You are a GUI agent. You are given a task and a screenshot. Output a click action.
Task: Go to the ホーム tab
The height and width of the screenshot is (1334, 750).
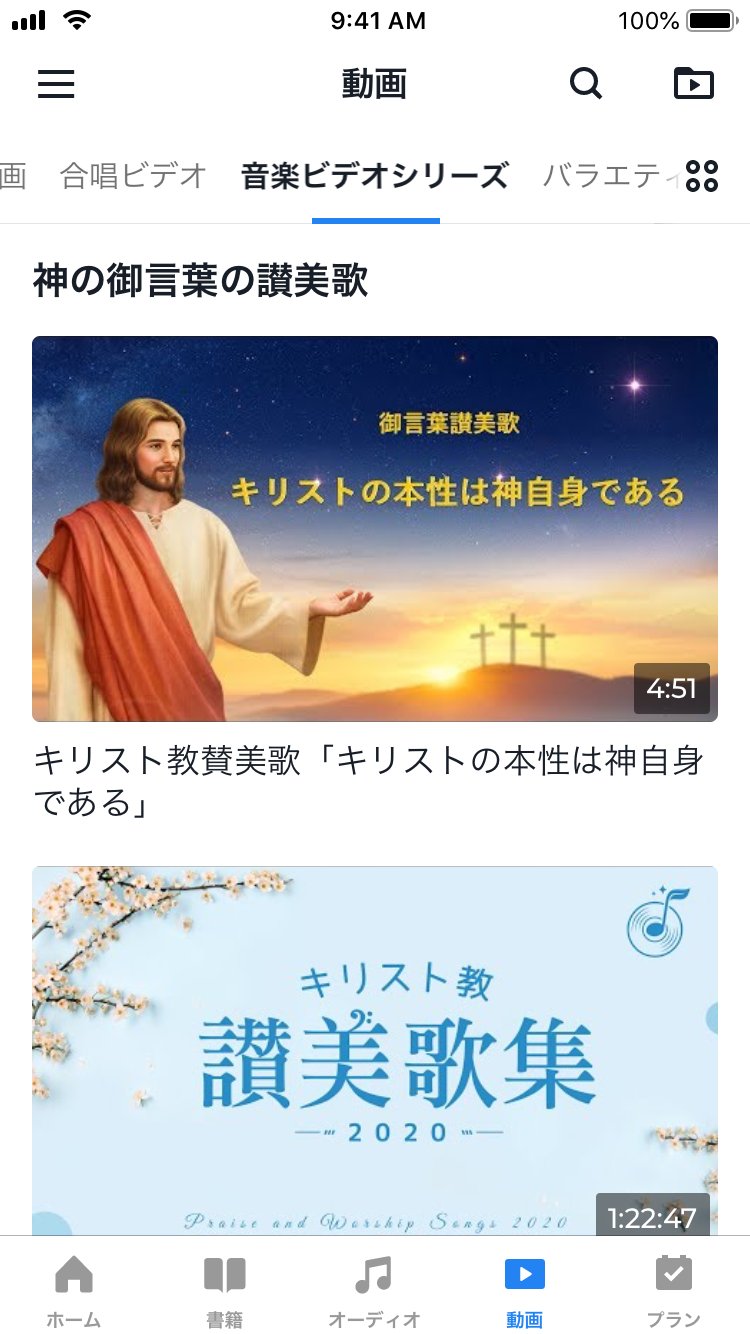pos(74,1290)
